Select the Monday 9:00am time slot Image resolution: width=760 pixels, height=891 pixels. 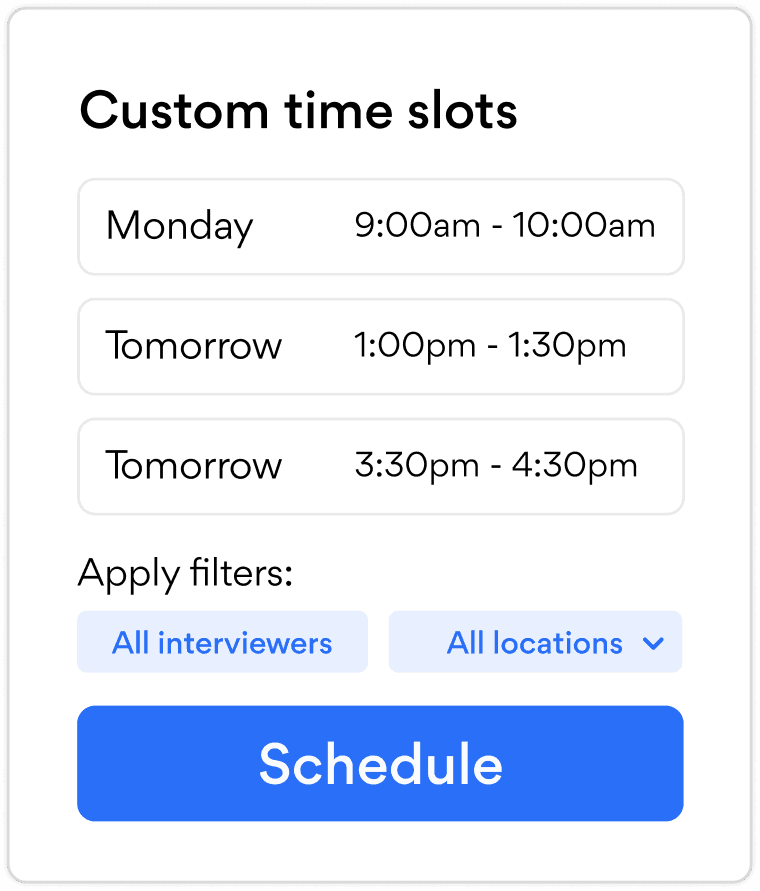380,226
